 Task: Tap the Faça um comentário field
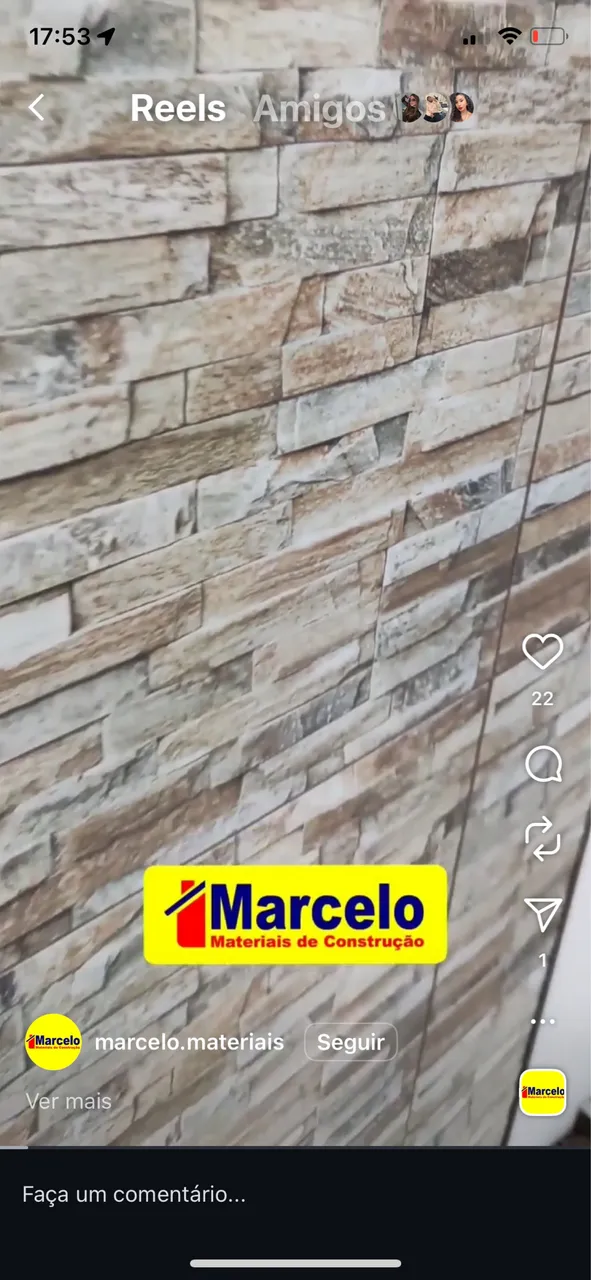pos(295,1194)
